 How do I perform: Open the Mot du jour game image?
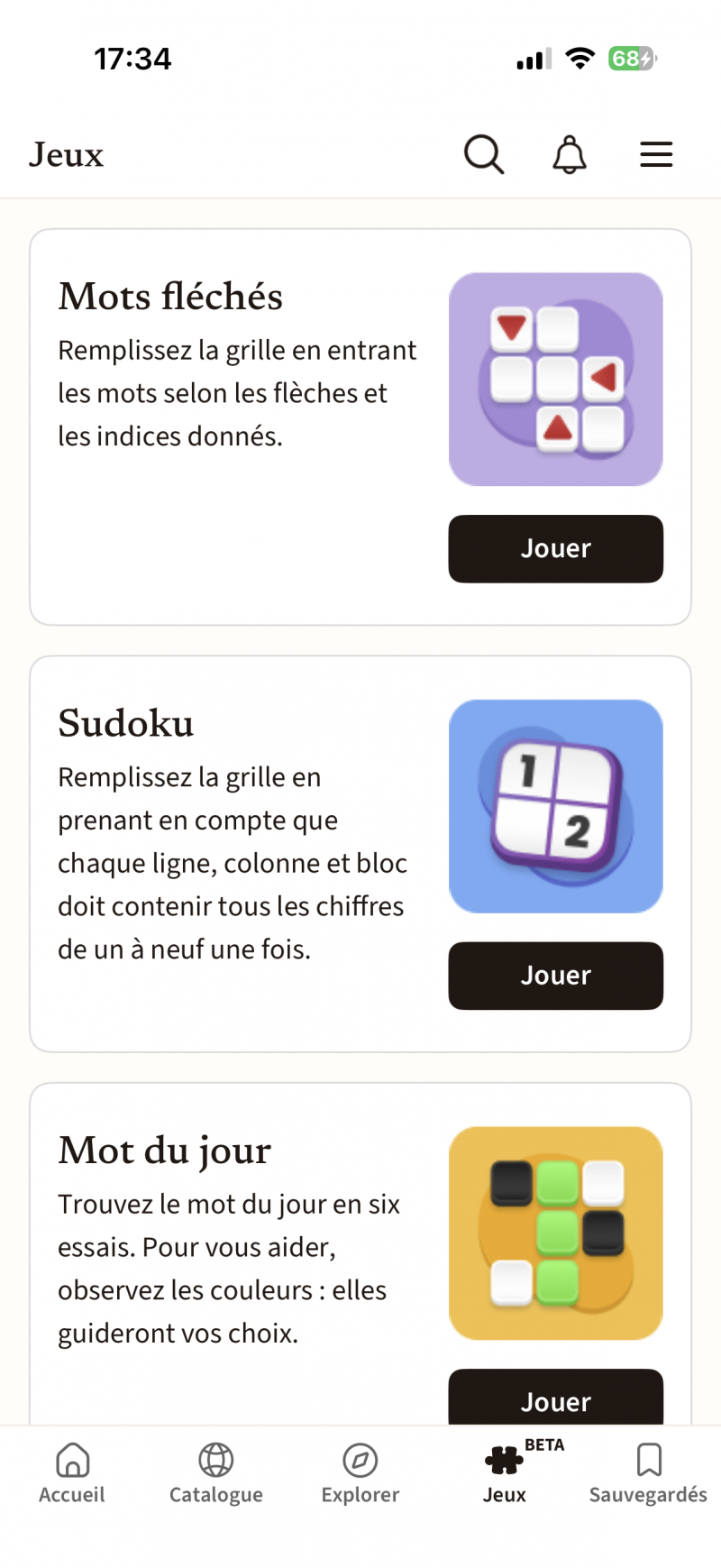(x=555, y=1233)
